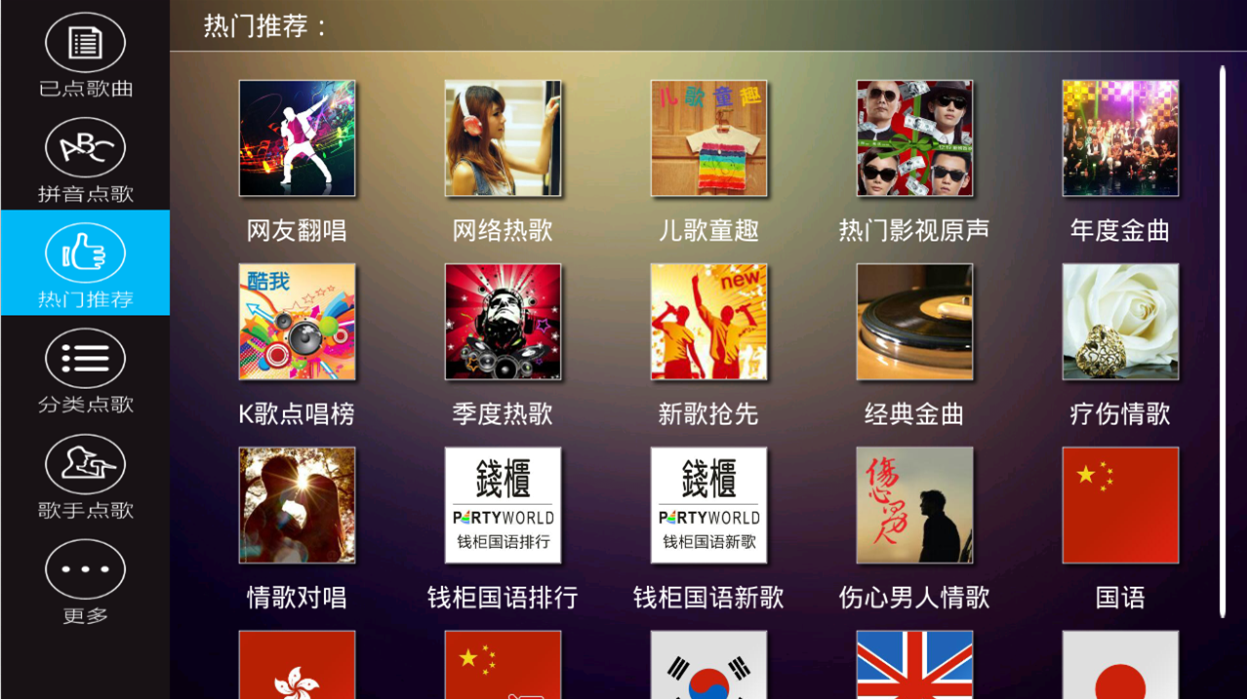The image size is (1247, 699).
Task: Open 热门影视原声 soundtrack collection
Action: tap(915, 139)
